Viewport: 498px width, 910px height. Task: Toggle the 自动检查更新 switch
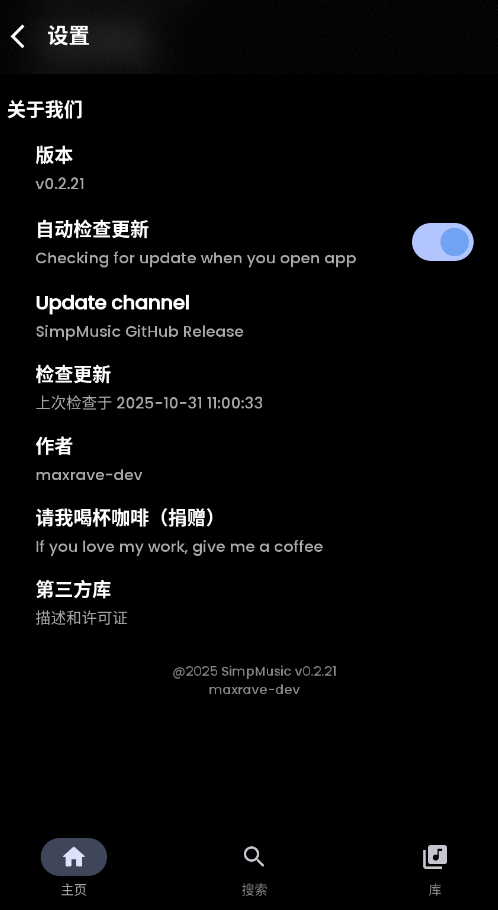pyautogui.click(x=442, y=242)
